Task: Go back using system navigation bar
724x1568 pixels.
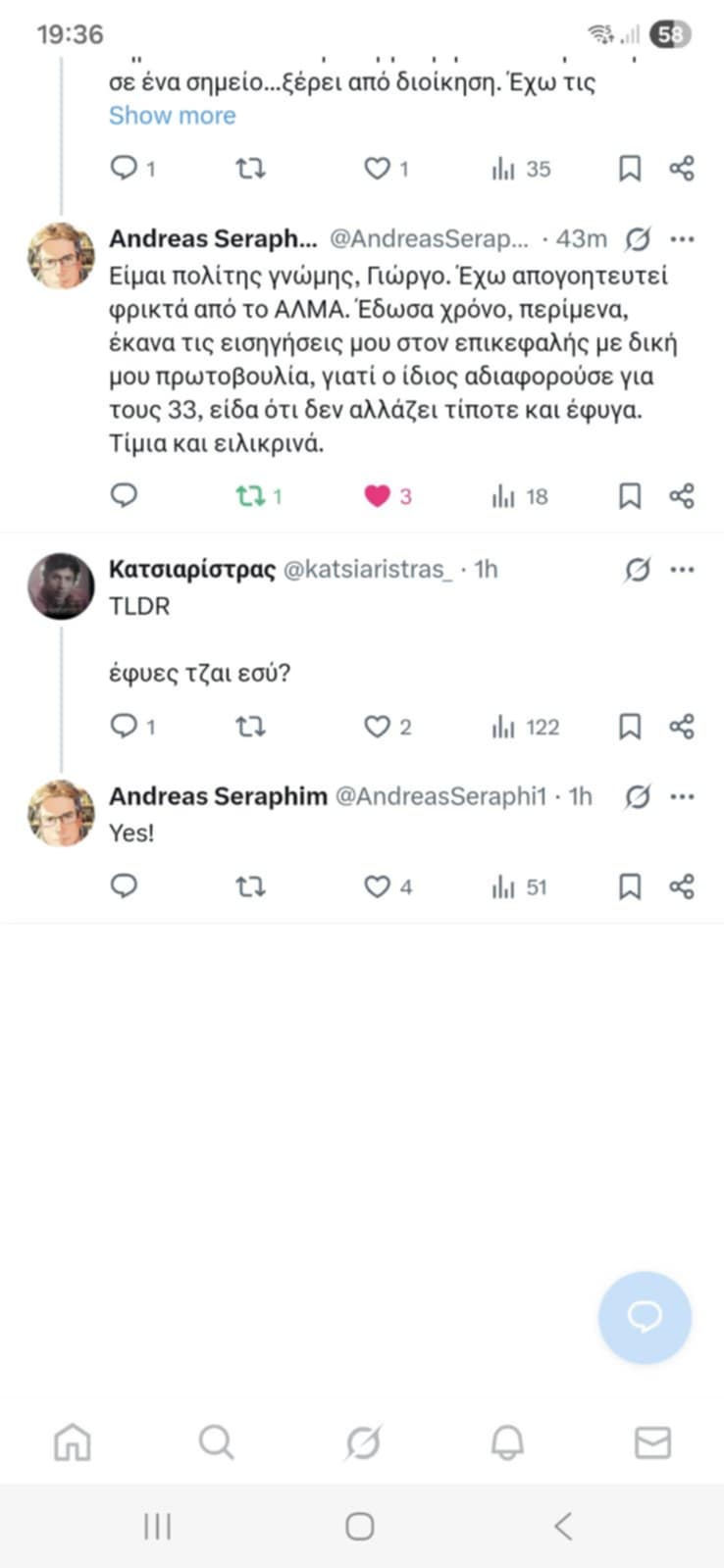Action: point(562,1526)
